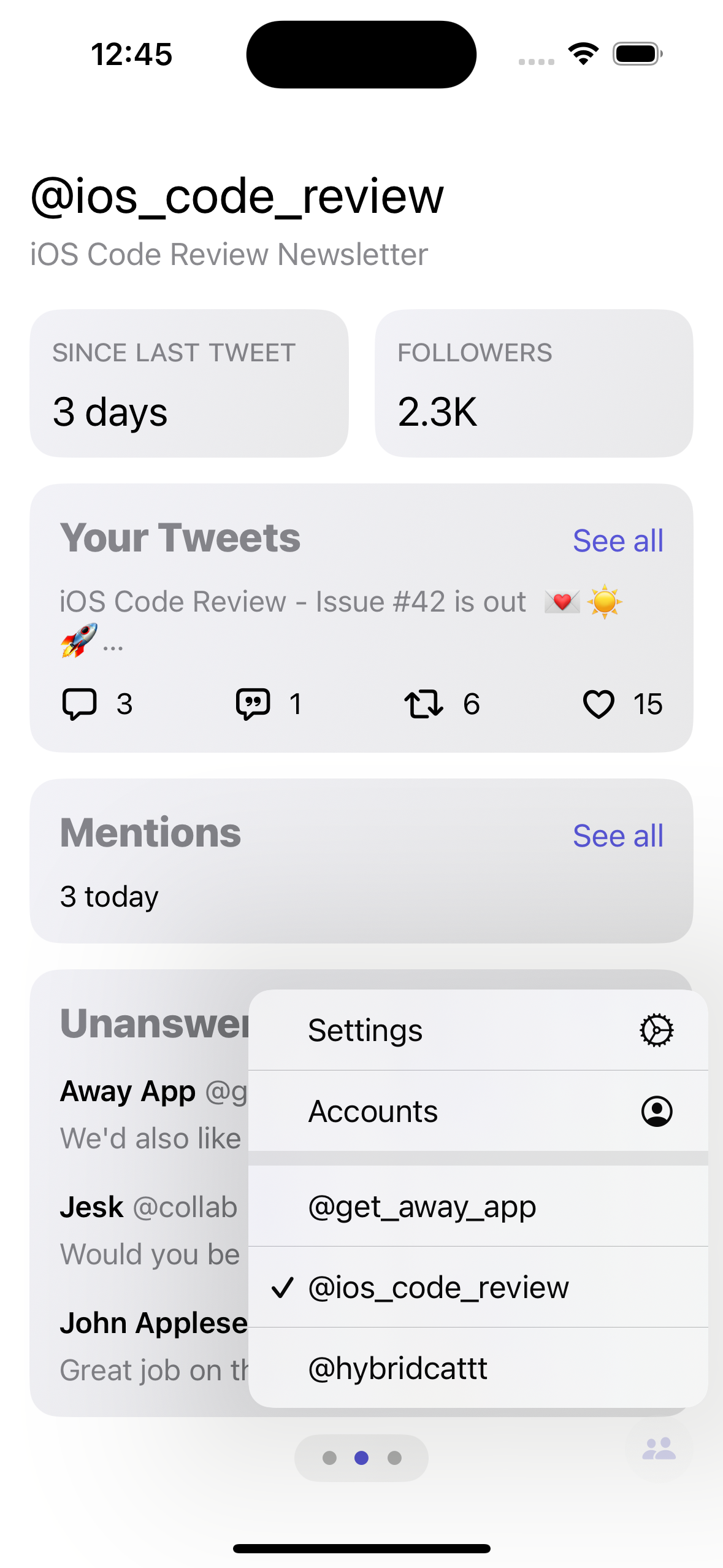Retweet the Issue #42 tweet
723x1568 pixels.
[424, 704]
